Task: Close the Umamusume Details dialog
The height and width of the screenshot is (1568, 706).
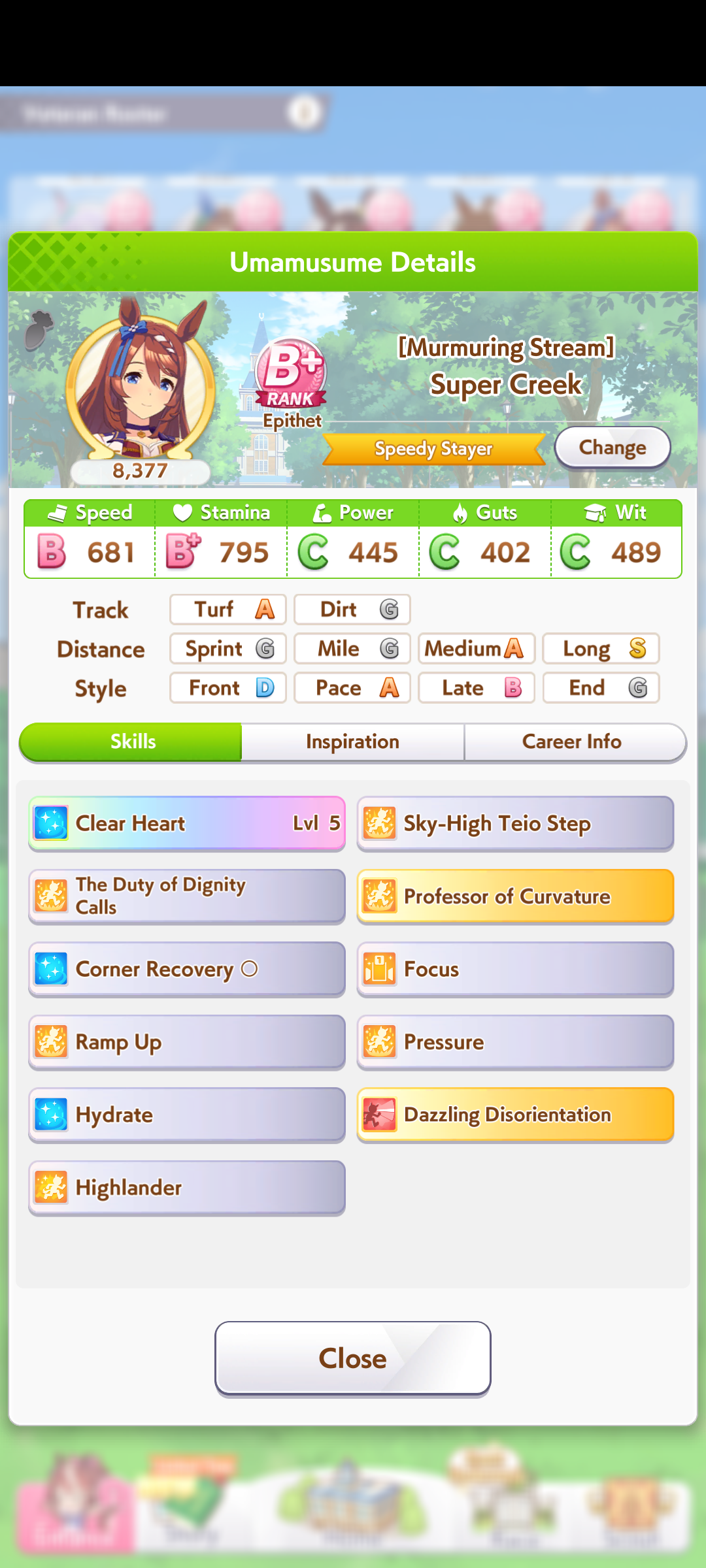Action: pyautogui.click(x=352, y=1358)
